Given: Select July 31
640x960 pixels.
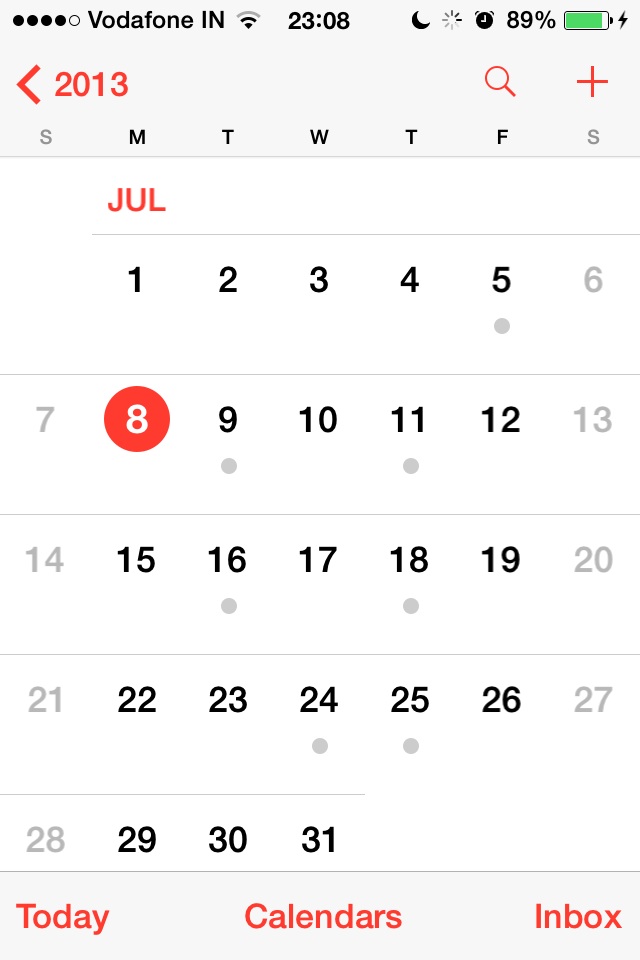Looking at the screenshot, I should pos(319,840).
